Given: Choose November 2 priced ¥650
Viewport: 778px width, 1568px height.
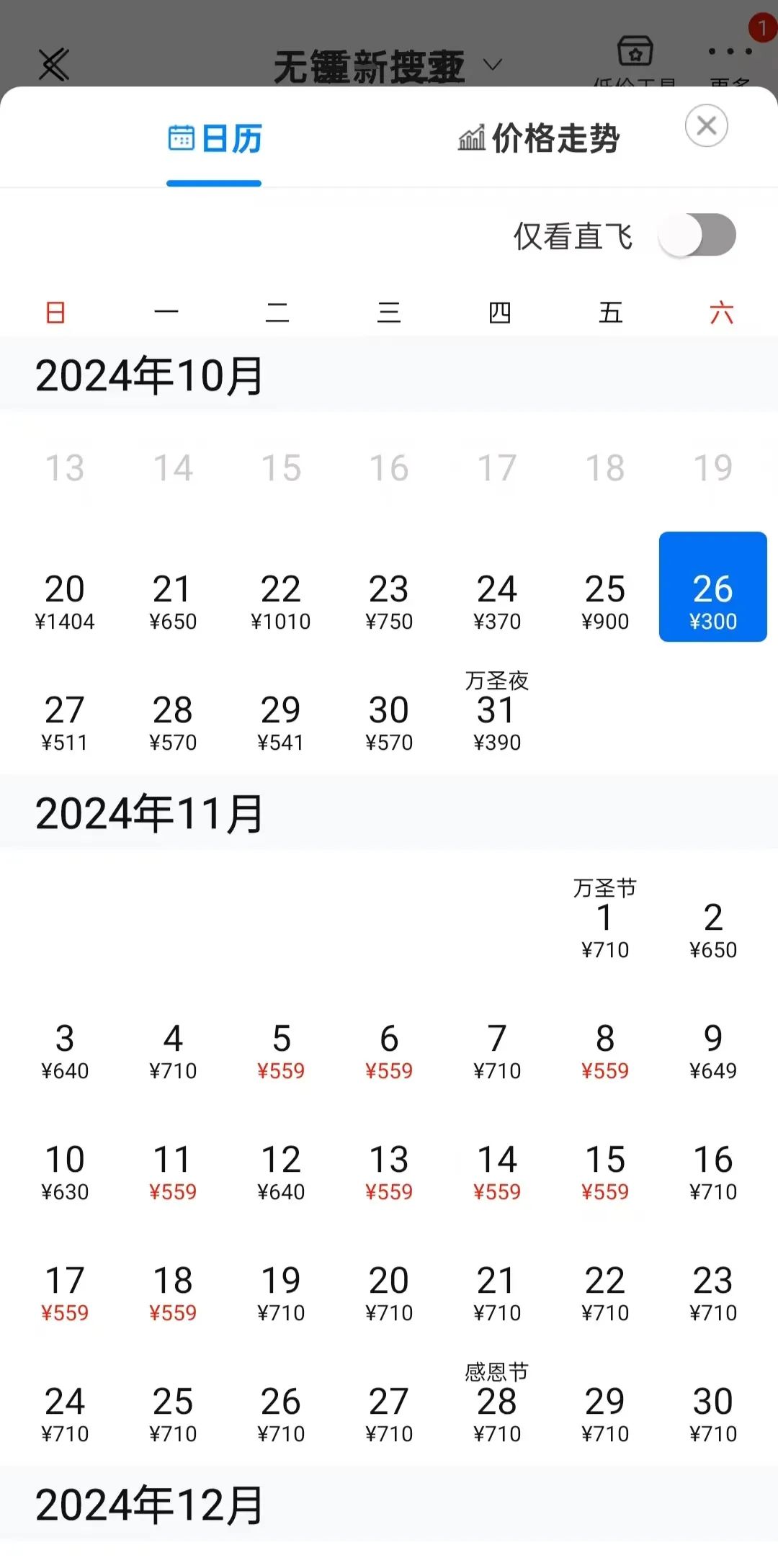Looking at the screenshot, I should tap(713, 929).
